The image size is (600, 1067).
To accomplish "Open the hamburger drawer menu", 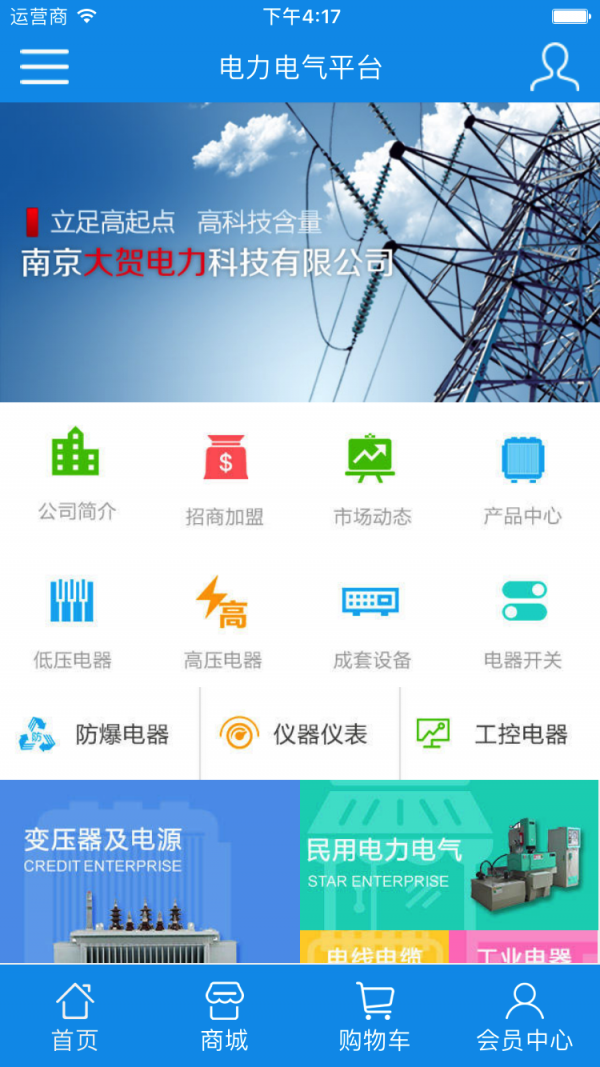I will pyautogui.click(x=44, y=67).
